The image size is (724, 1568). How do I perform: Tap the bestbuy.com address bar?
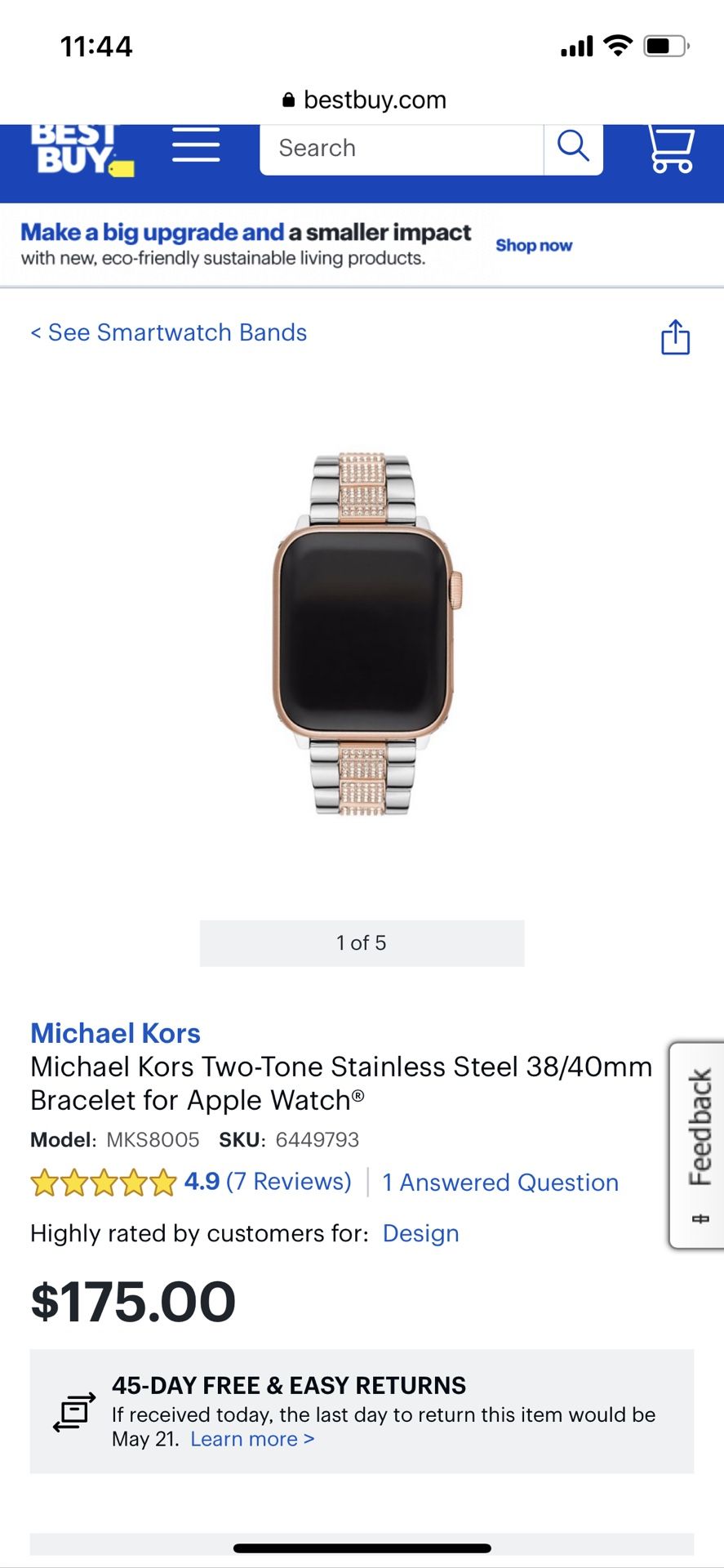tap(364, 100)
